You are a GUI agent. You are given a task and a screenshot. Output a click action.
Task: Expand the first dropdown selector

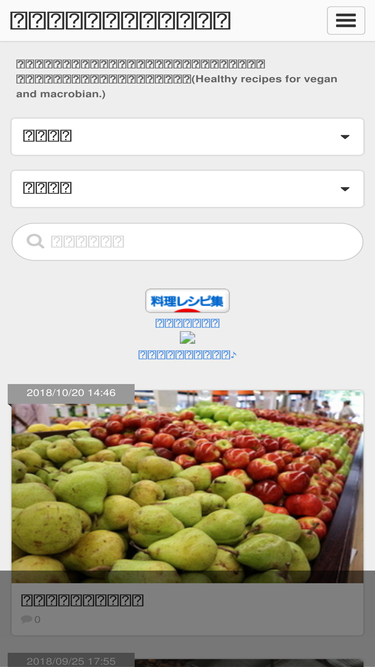pos(188,137)
